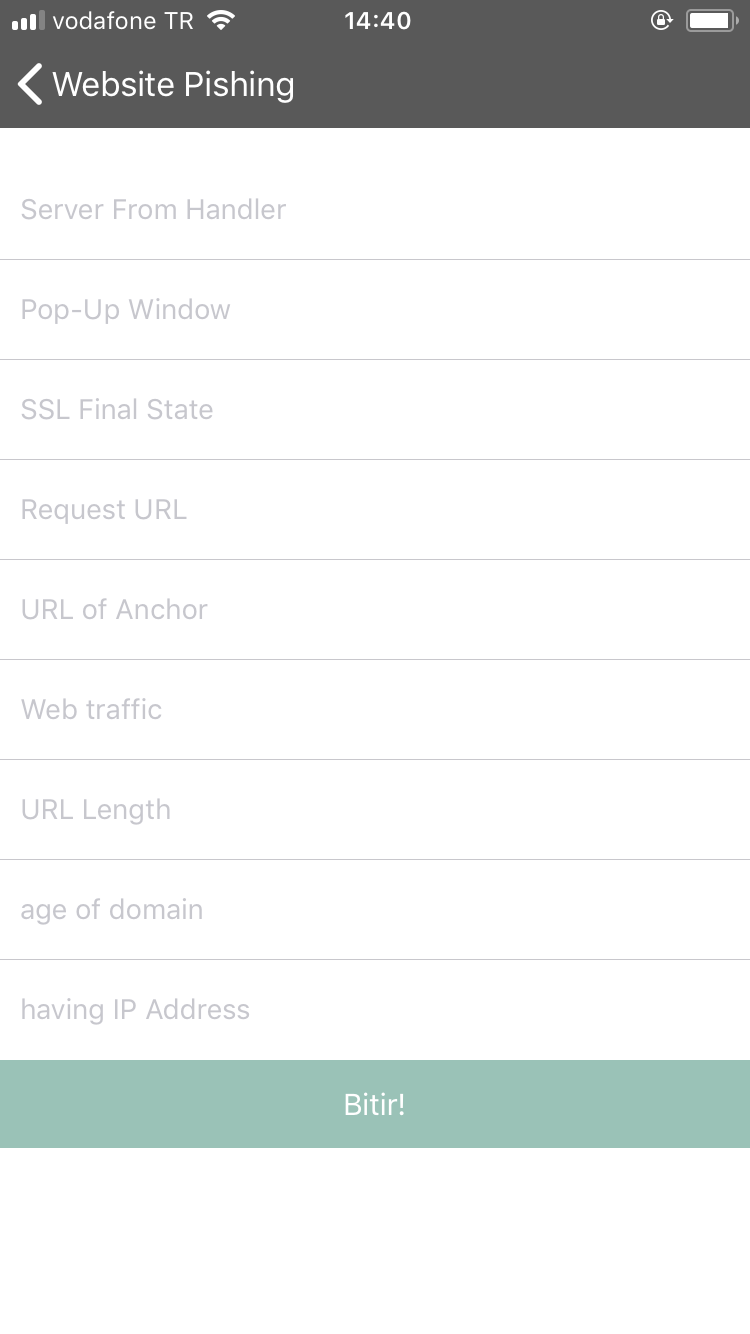Focus the SSL Final State field

point(375,410)
